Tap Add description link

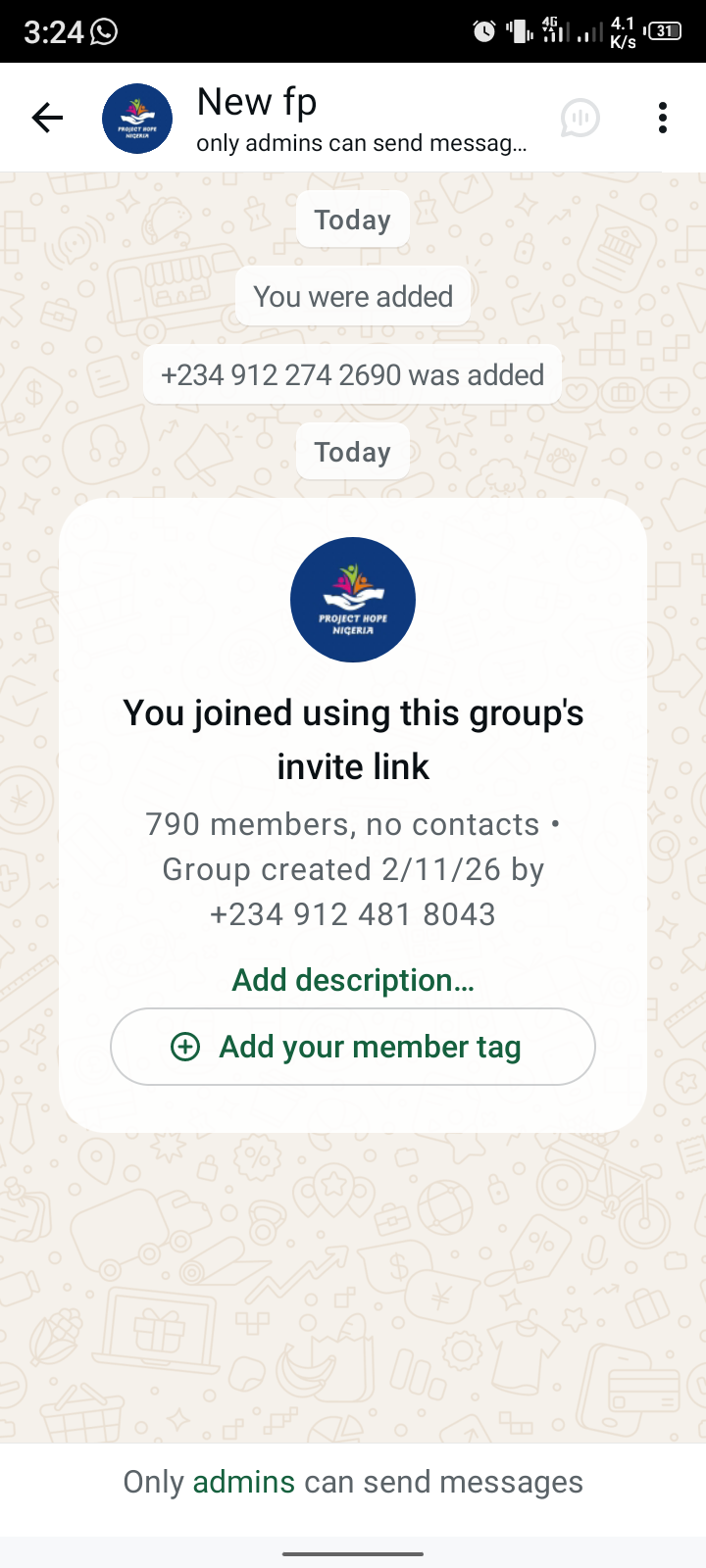pyautogui.click(x=353, y=980)
